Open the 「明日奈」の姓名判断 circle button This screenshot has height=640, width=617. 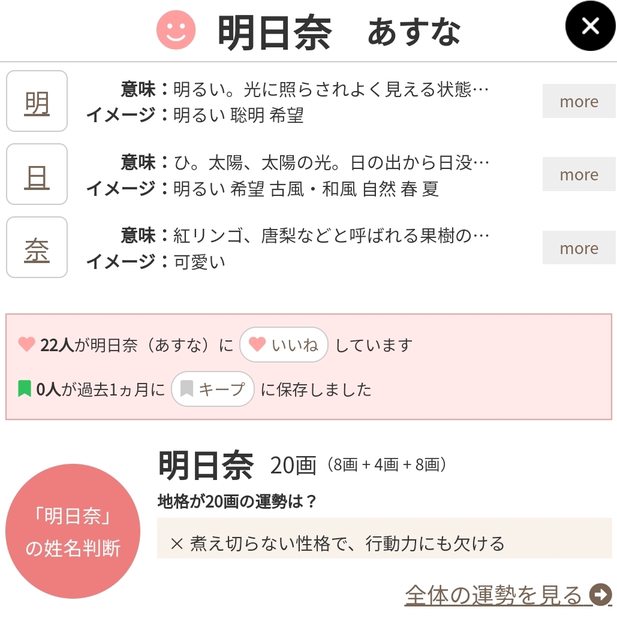pyautogui.click(x=73, y=531)
